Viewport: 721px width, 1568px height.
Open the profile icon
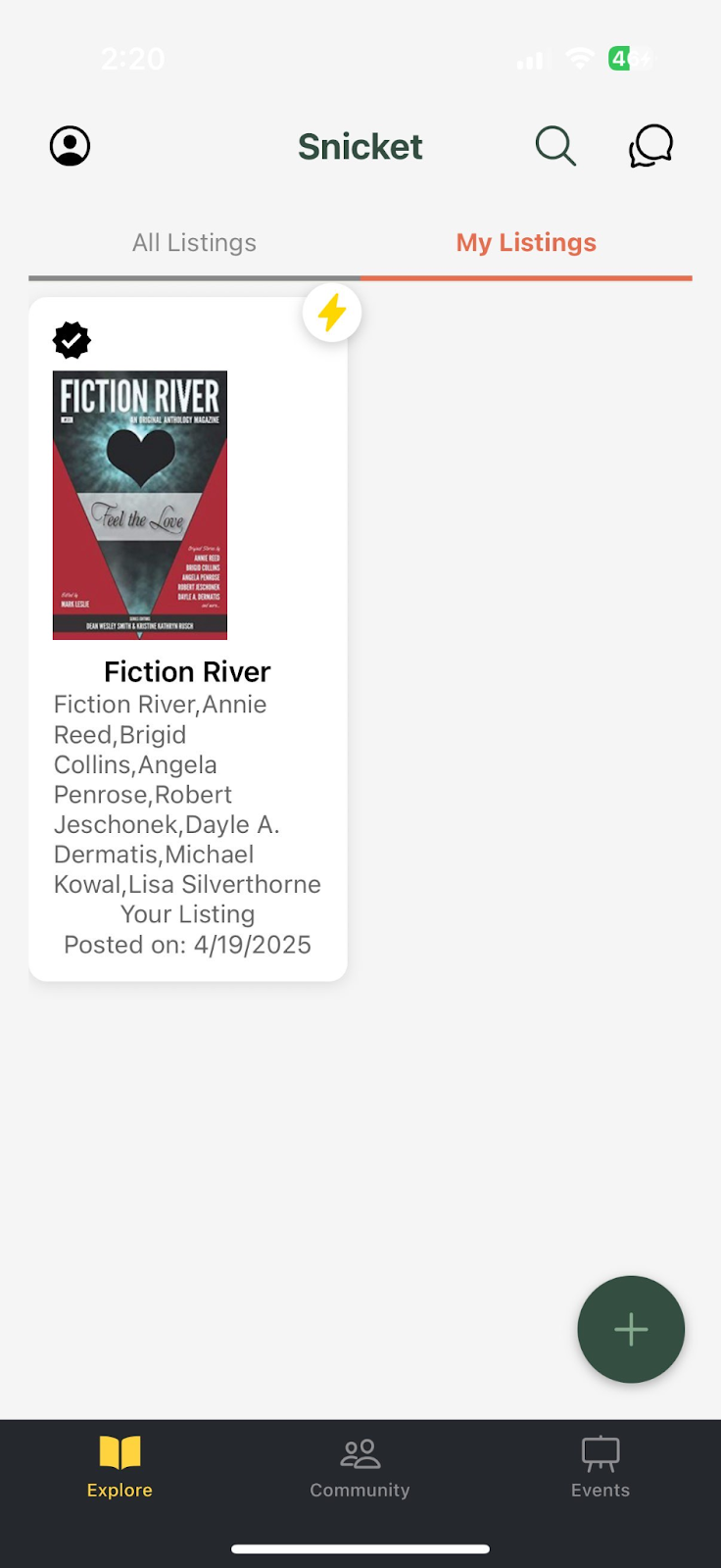point(70,146)
